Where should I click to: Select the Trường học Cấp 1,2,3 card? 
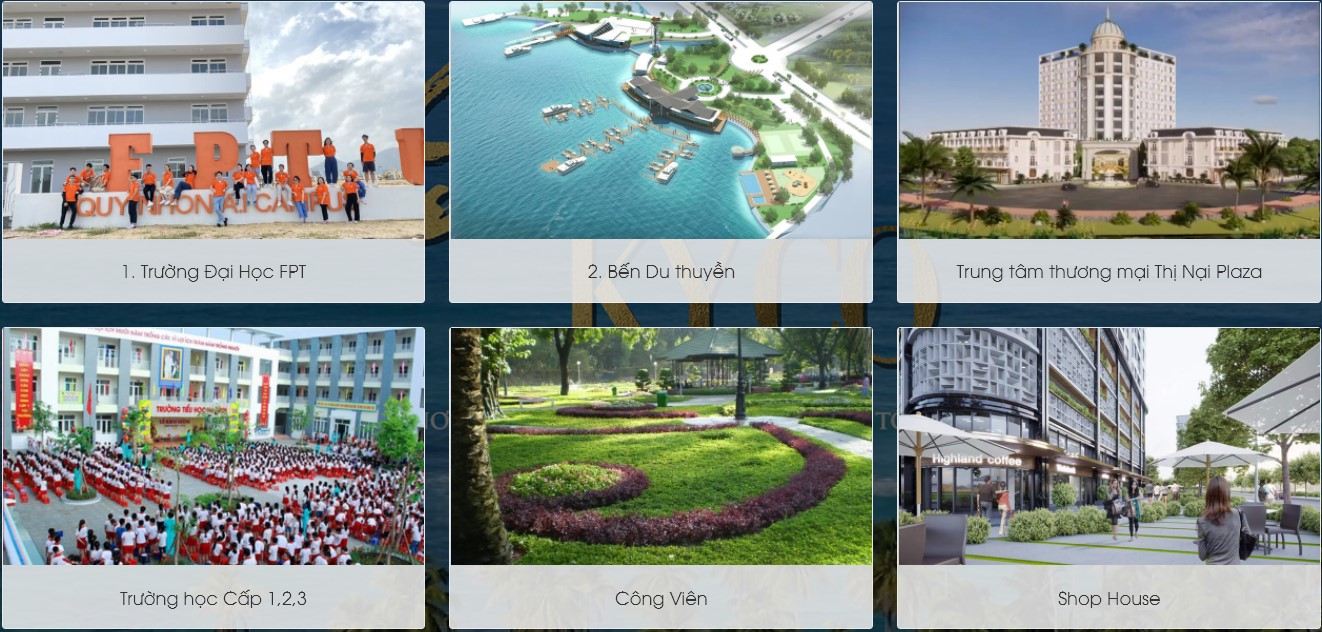pos(213,475)
